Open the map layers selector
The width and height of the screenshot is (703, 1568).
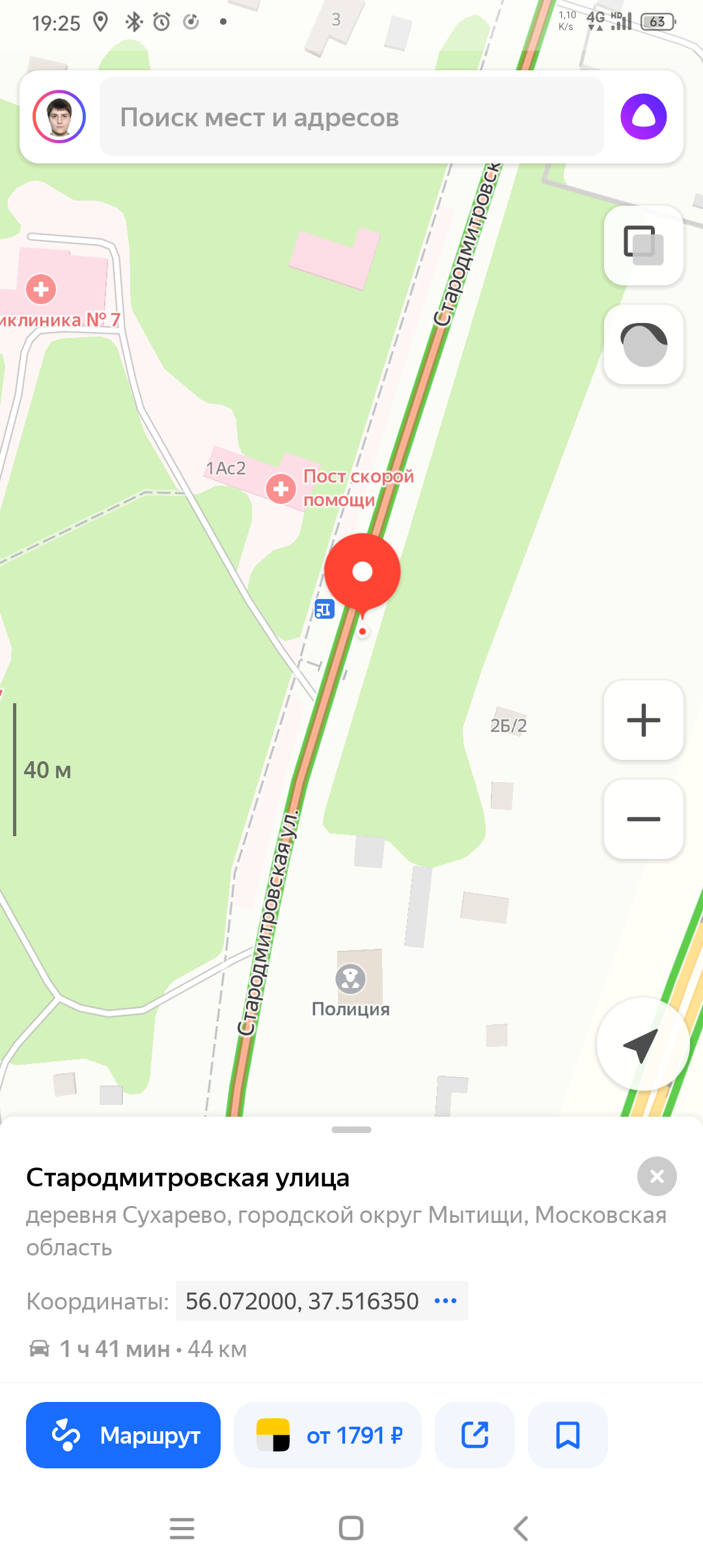pyautogui.click(x=643, y=245)
